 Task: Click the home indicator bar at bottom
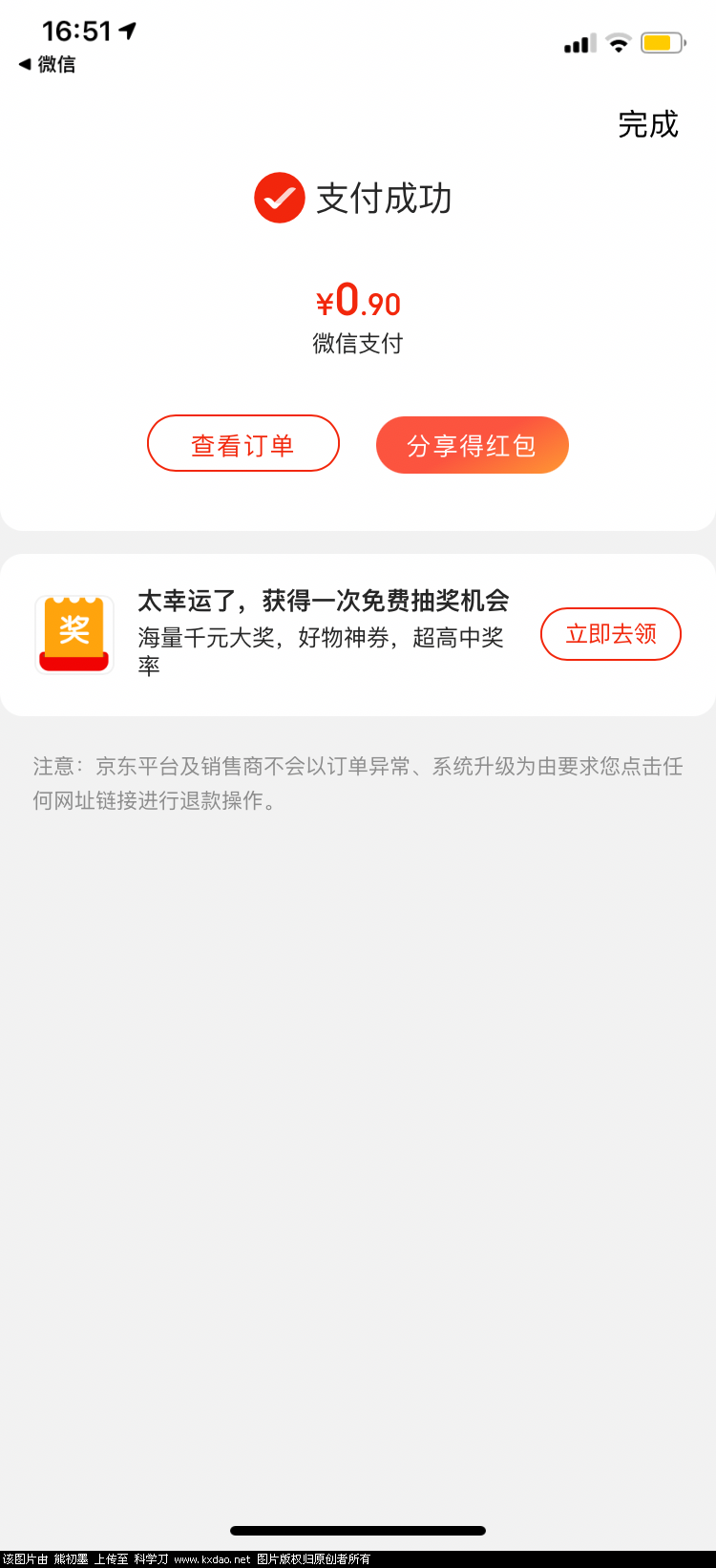click(x=357, y=1528)
